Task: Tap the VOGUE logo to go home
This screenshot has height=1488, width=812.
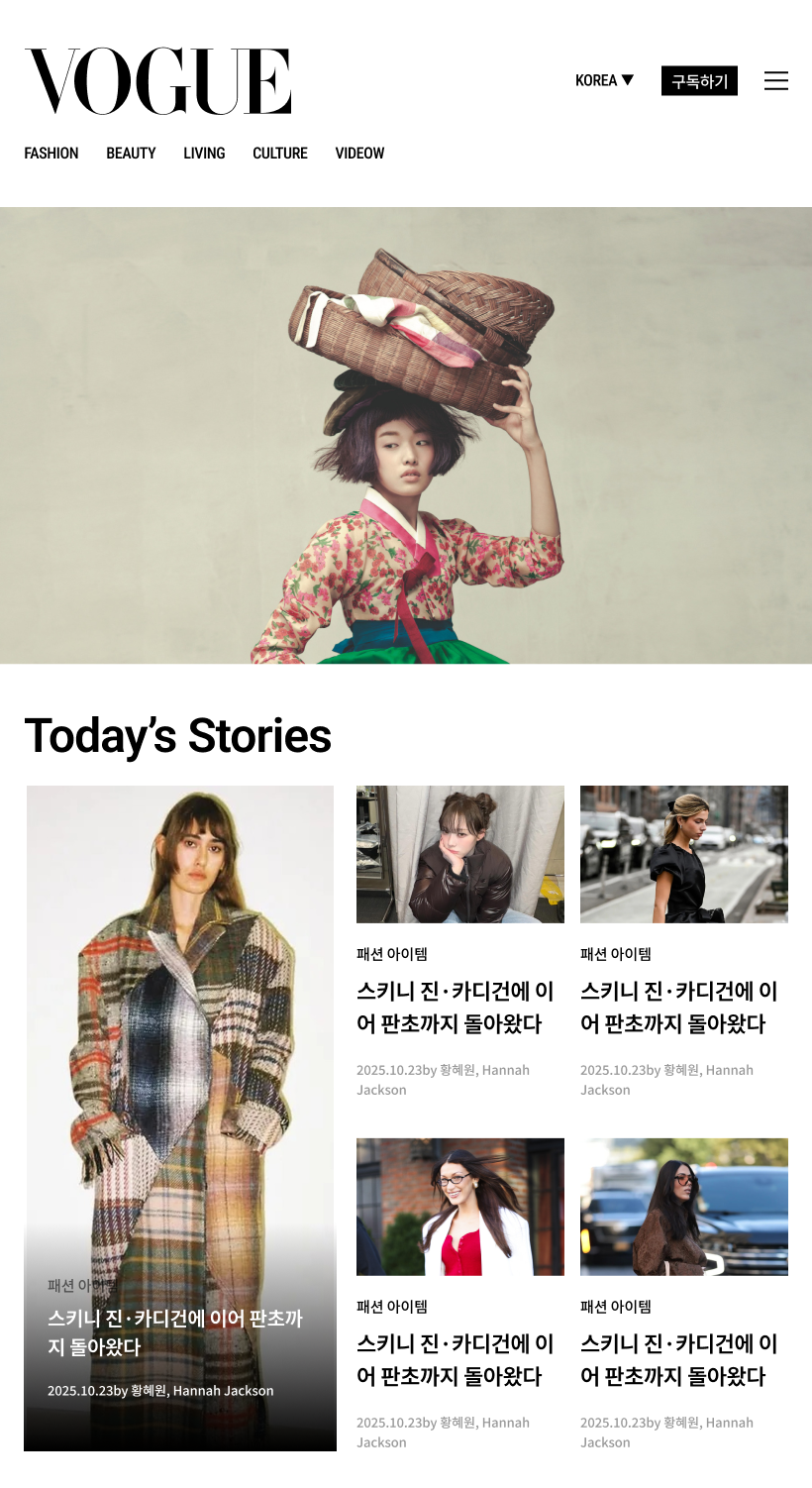Action: (158, 81)
